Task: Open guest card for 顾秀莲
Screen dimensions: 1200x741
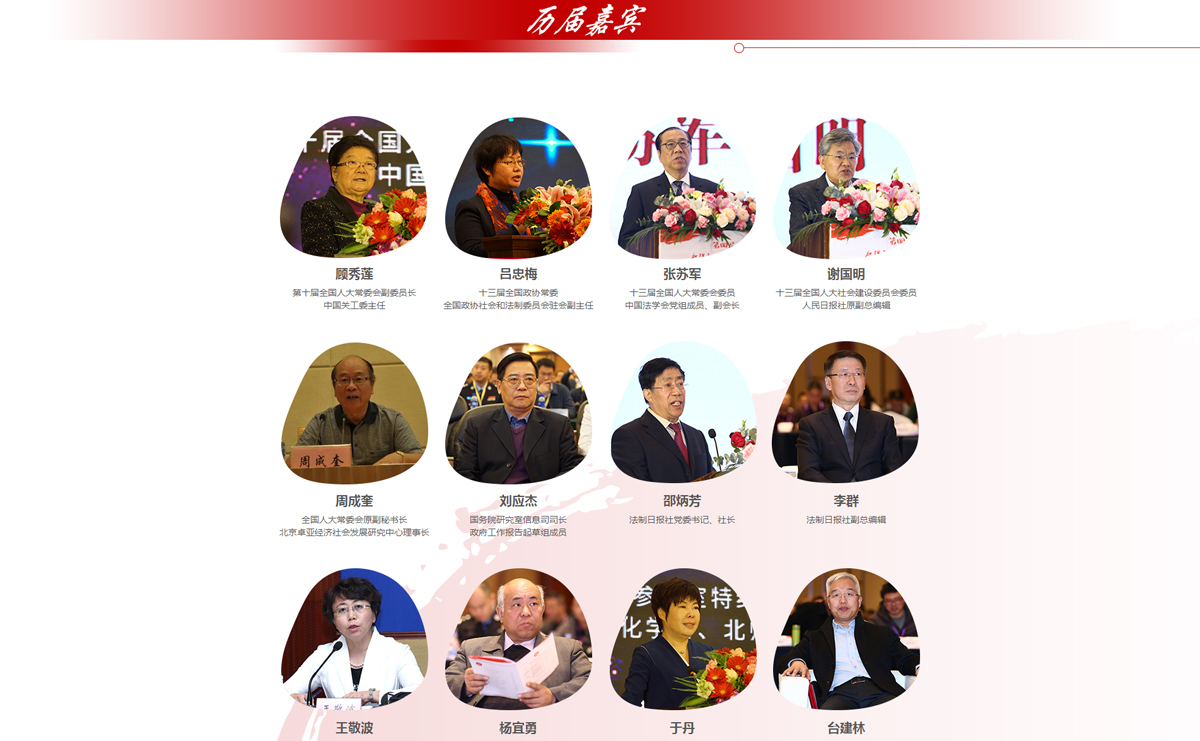Action: [x=354, y=187]
